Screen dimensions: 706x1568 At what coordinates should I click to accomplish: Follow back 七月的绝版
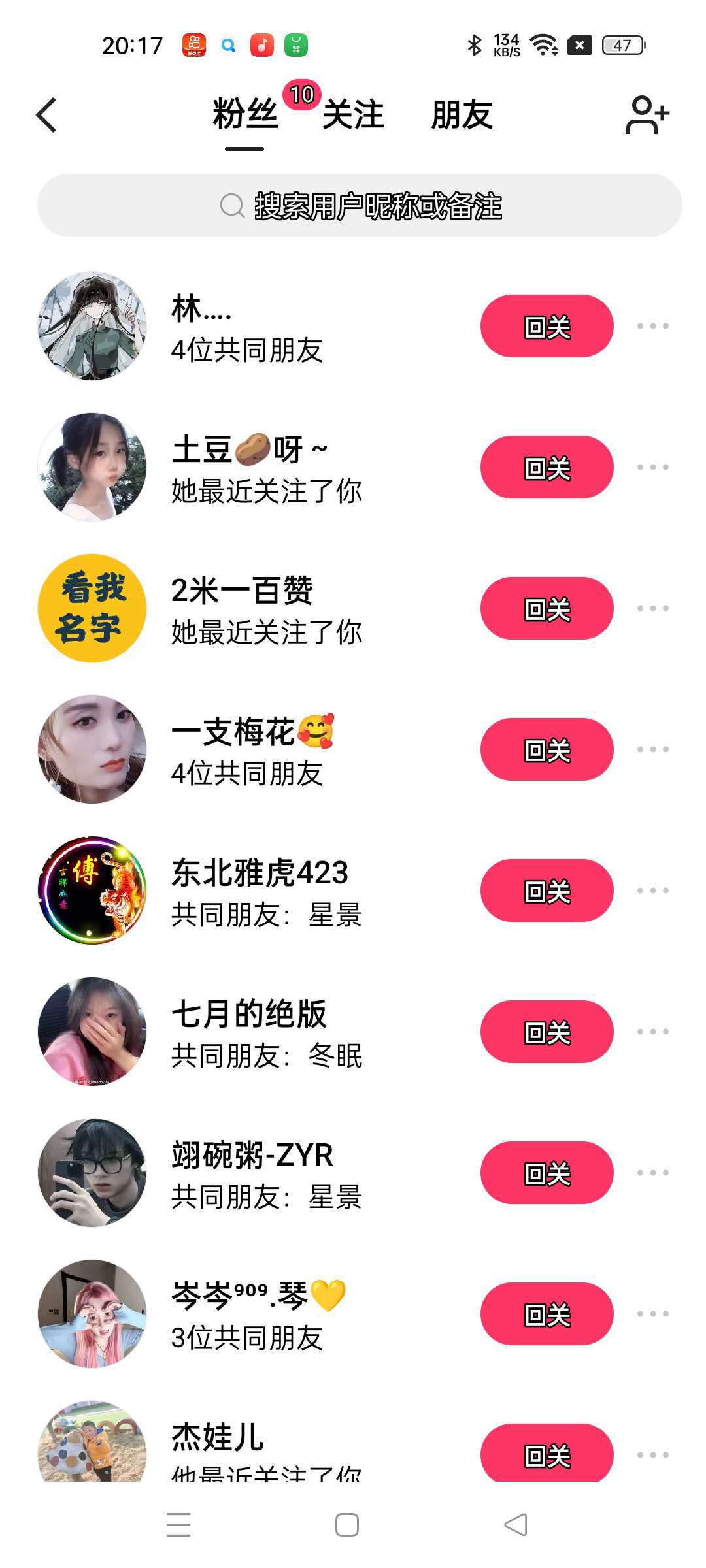click(546, 1032)
